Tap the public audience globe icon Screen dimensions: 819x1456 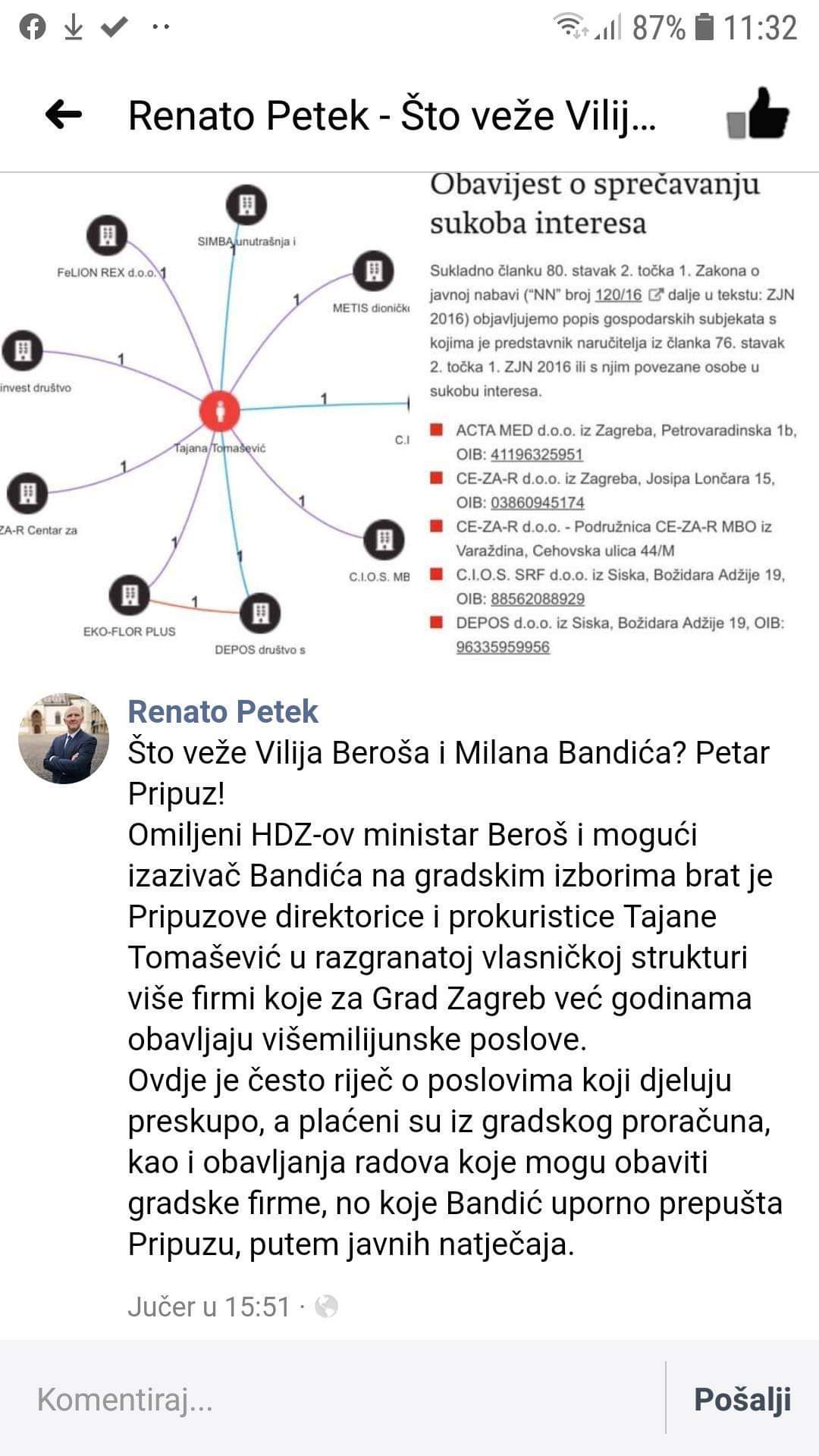pyautogui.click(x=326, y=1307)
